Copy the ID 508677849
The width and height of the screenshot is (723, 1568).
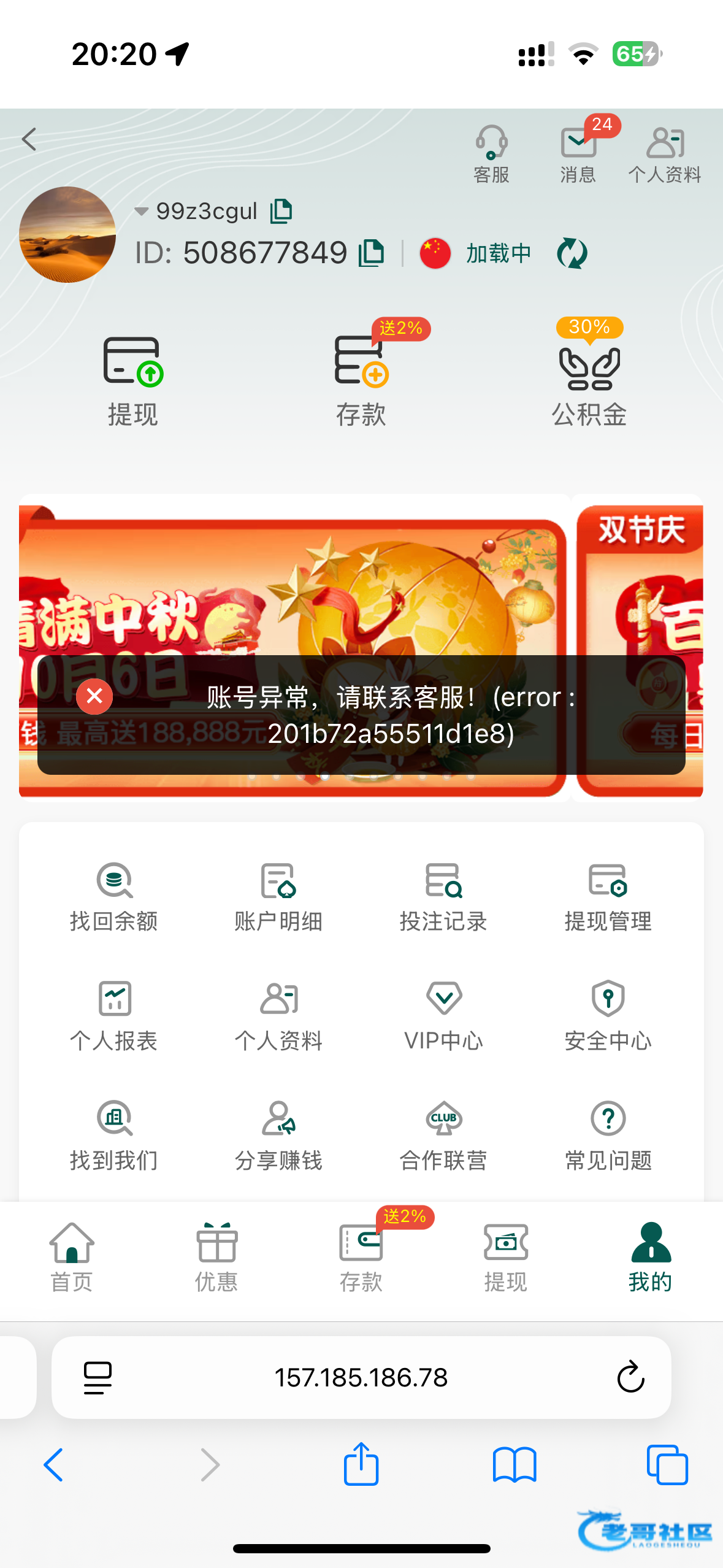pos(371,253)
